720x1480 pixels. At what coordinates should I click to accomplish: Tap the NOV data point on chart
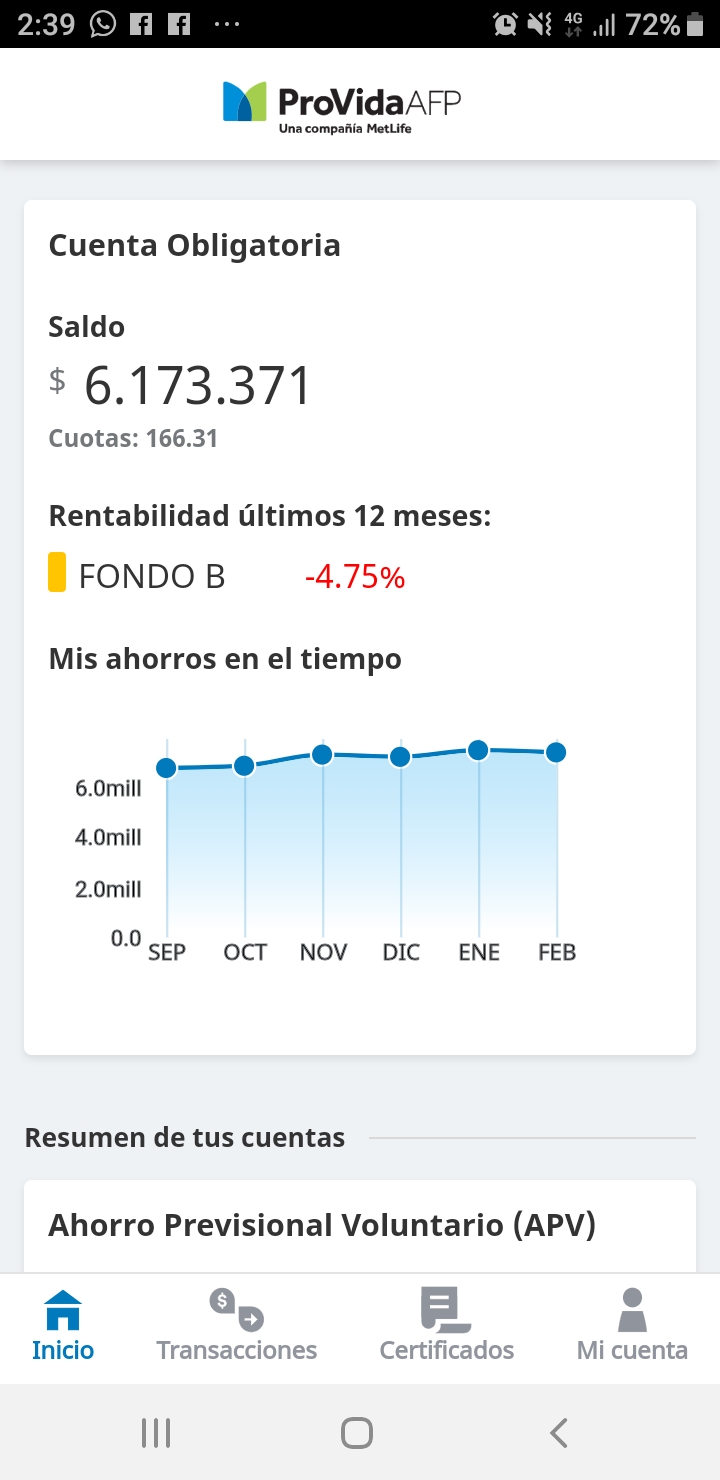[322, 755]
